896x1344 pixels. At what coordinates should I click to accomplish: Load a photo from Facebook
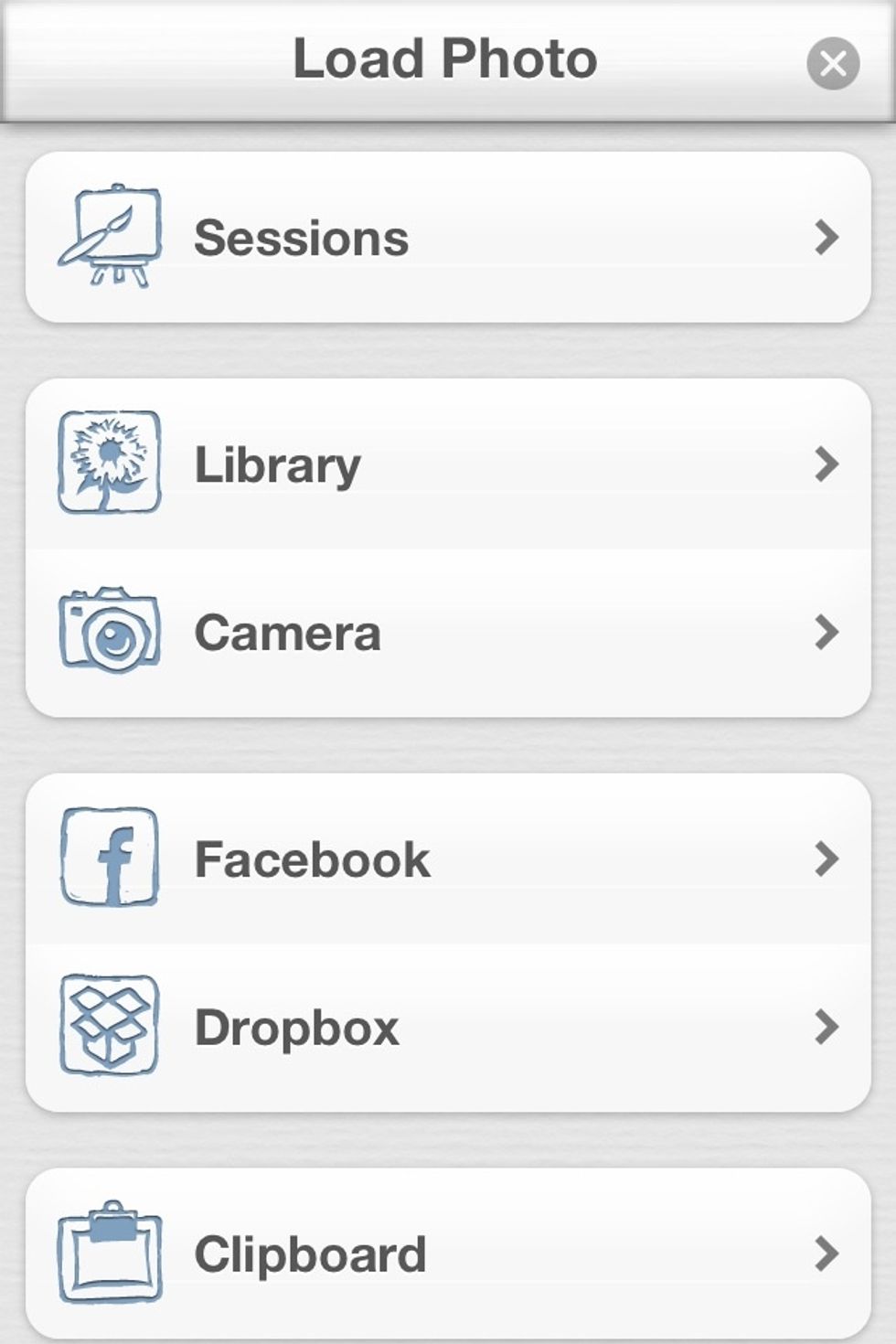coord(448,857)
